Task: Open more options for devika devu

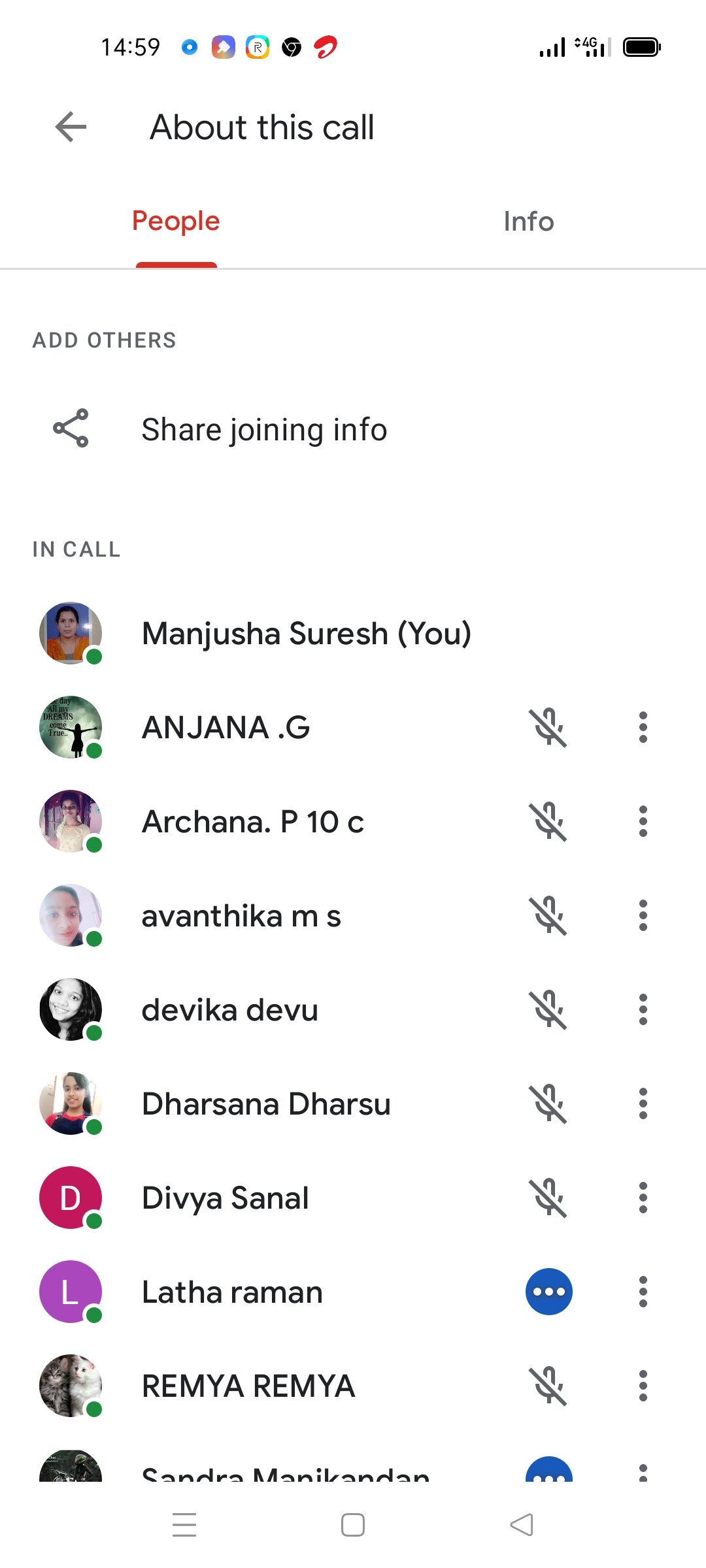Action: 643,1009
